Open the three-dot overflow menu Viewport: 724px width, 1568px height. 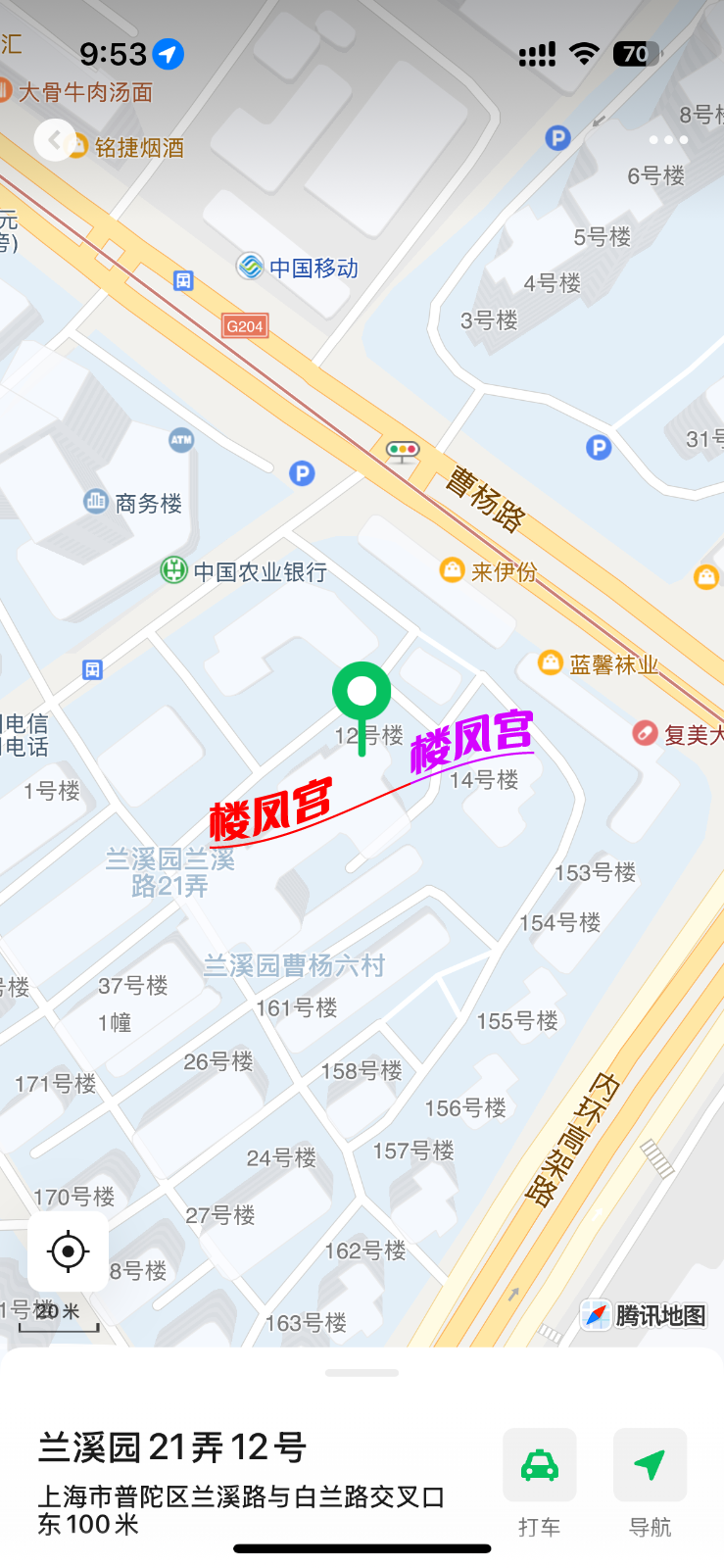pyautogui.click(x=668, y=140)
